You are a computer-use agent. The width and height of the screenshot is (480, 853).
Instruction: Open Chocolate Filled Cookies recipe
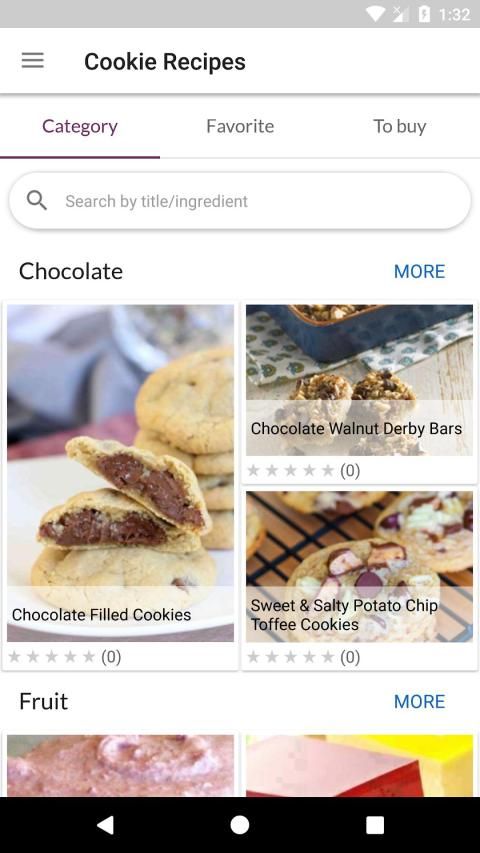click(x=120, y=485)
